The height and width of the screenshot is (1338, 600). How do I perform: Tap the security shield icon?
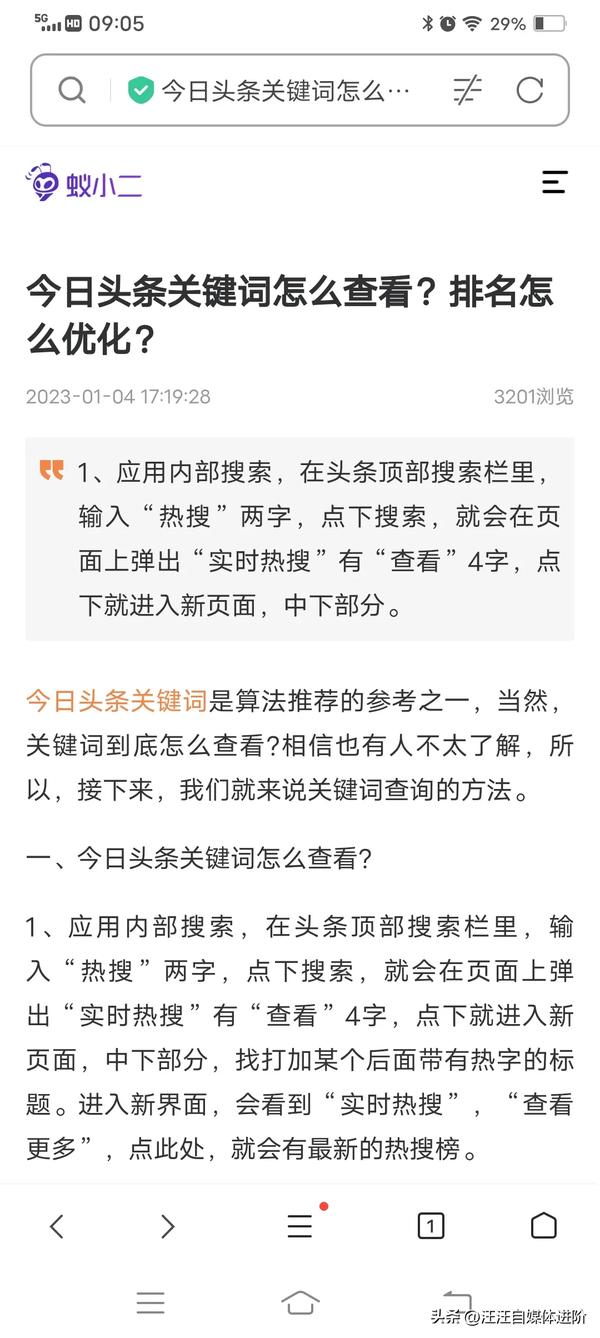pyautogui.click(x=141, y=91)
